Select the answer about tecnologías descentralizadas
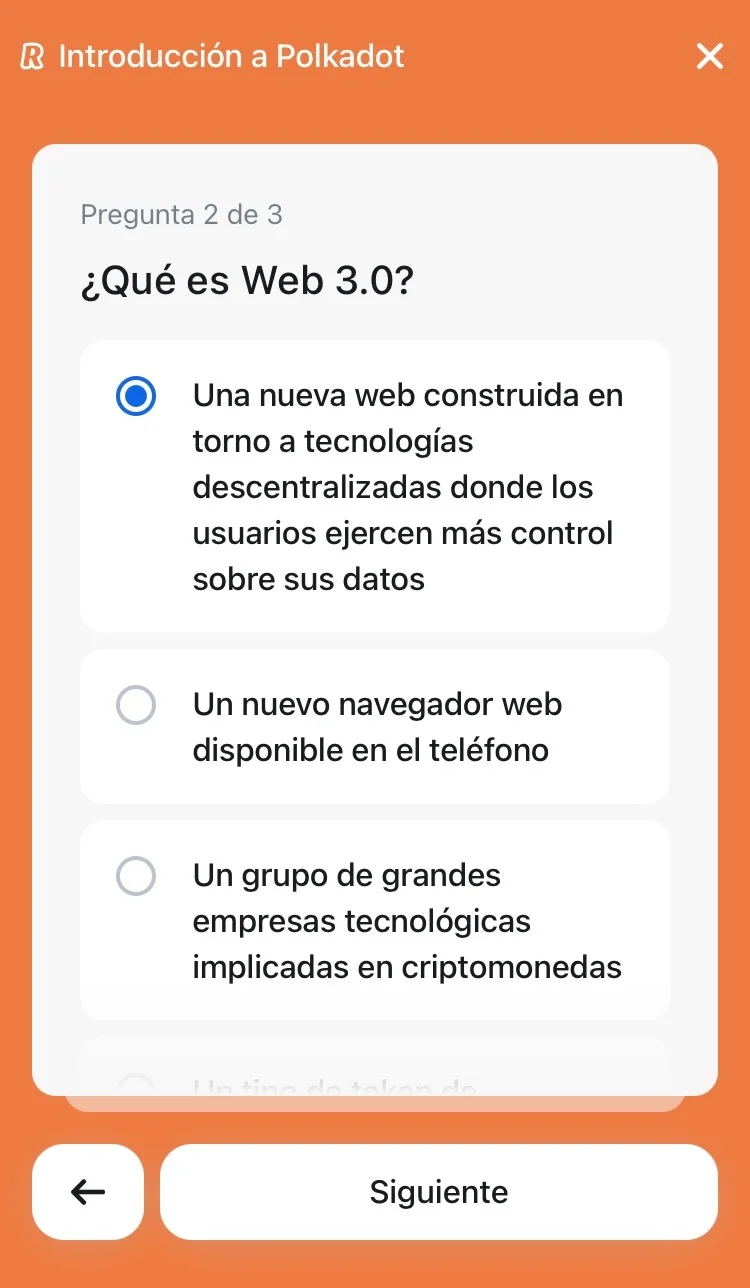Screen dimensions: 750x1288 tap(375, 486)
